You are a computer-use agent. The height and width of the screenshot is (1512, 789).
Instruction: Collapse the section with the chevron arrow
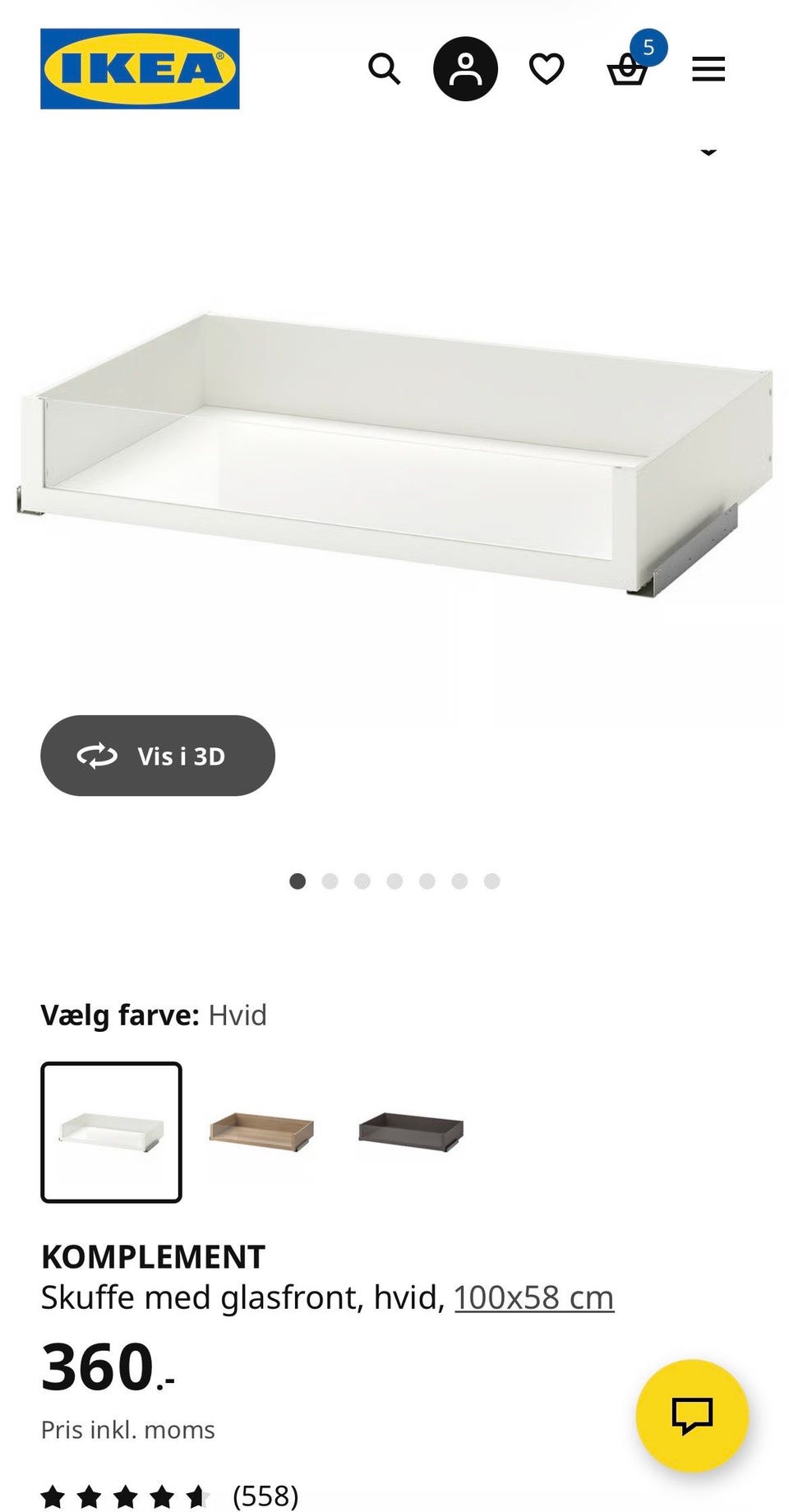point(708,152)
